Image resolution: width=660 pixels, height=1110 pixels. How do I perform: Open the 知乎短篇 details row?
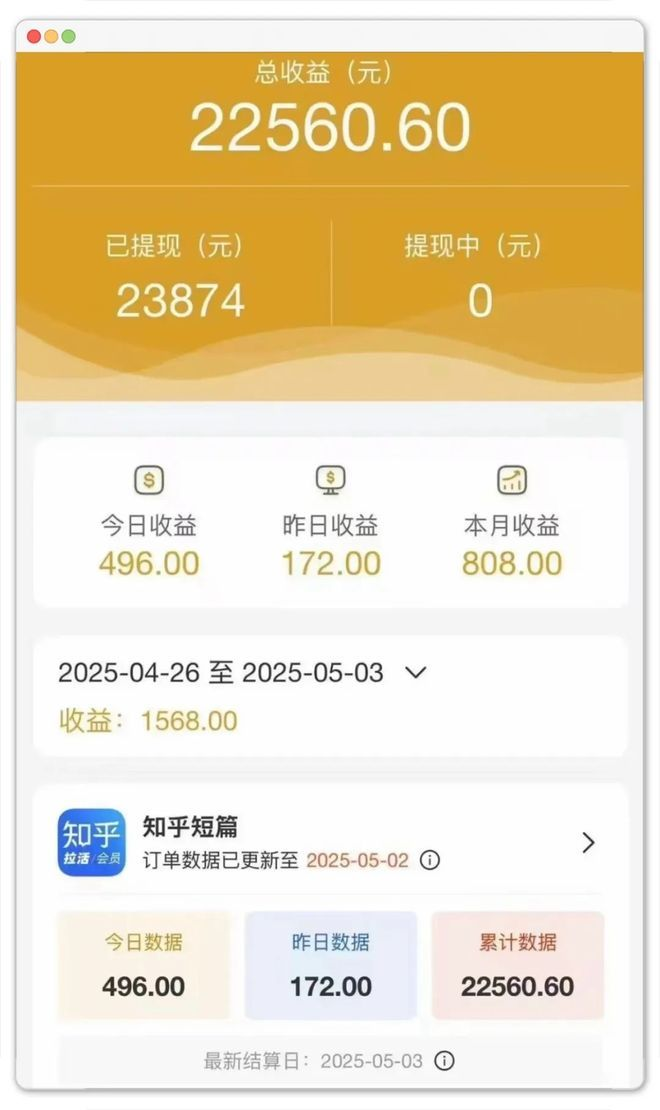[330, 842]
